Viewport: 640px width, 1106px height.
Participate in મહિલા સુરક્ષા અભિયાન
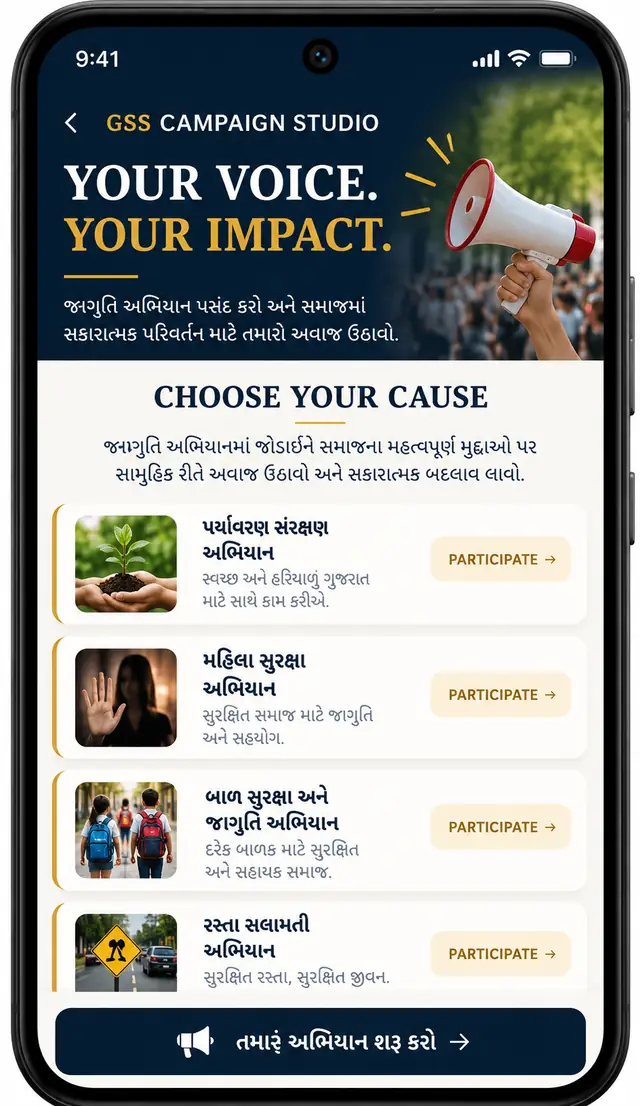coord(500,695)
